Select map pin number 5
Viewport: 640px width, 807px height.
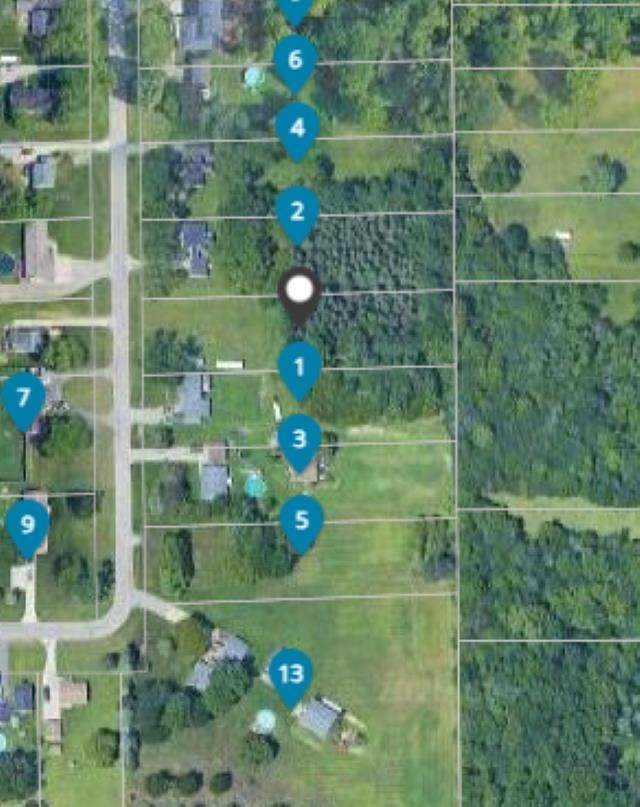(302, 518)
